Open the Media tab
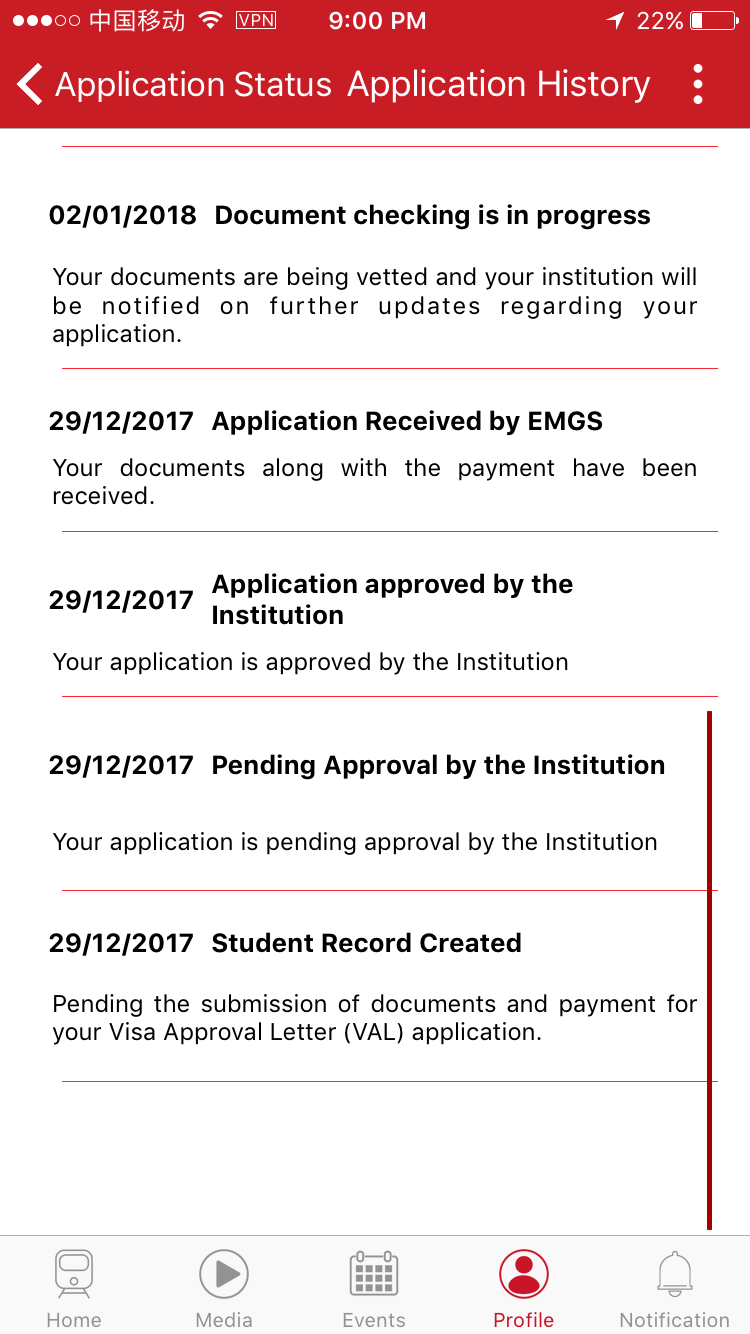Screen dimensions: 750x1334 224,1288
